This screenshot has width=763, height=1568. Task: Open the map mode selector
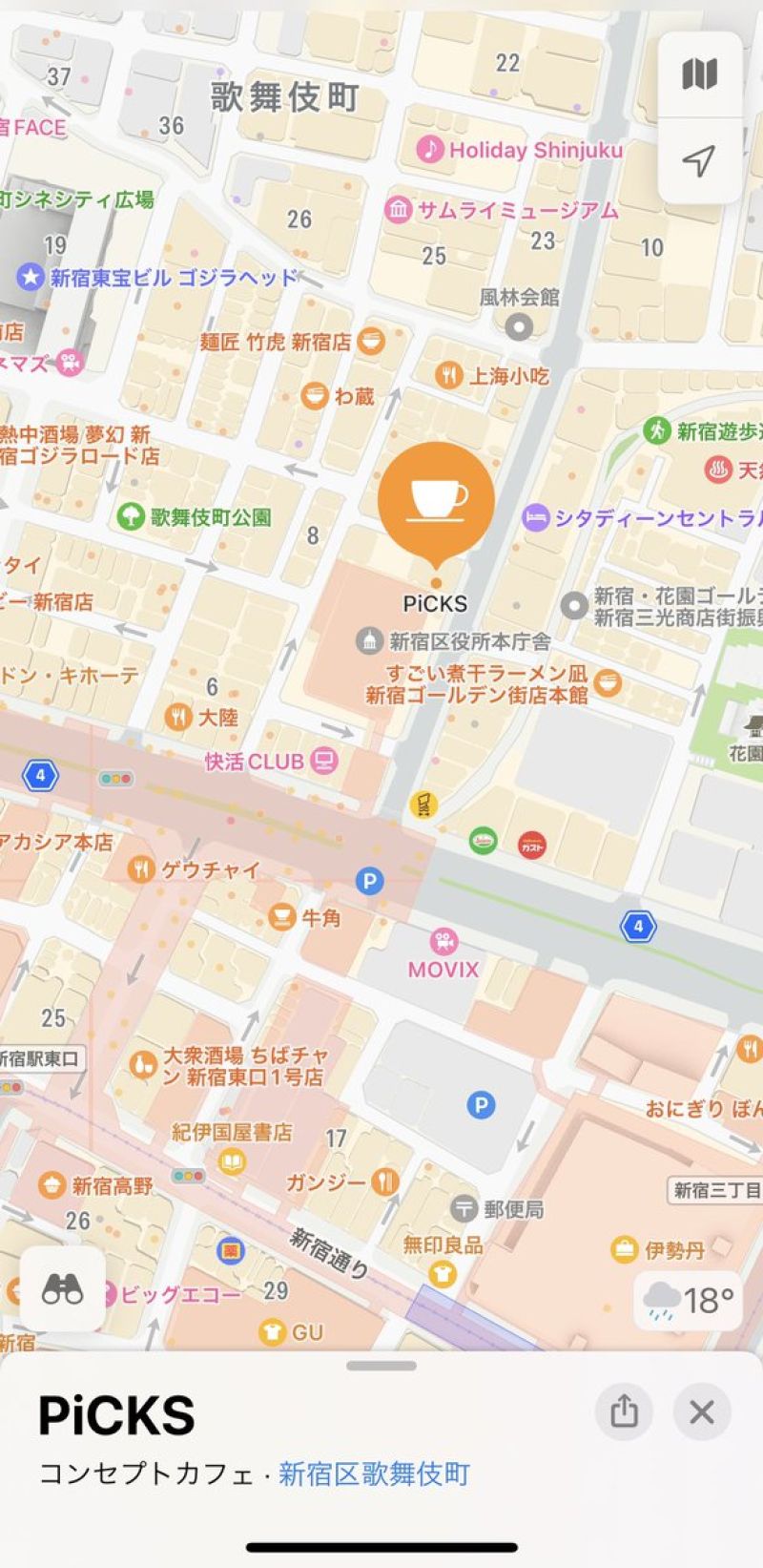(x=699, y=73)
